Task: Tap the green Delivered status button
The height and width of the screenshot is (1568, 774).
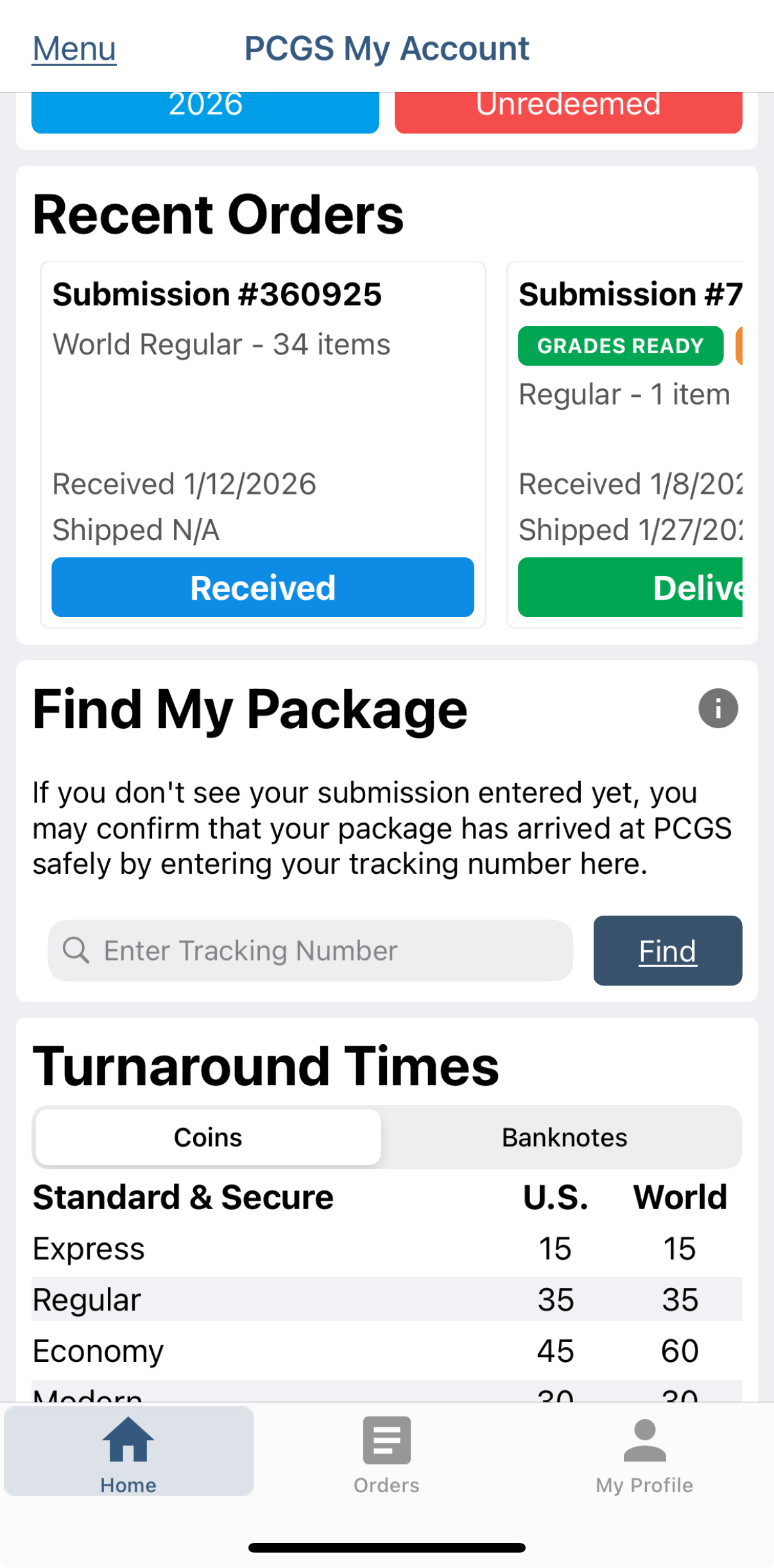Action: [630, 587]
